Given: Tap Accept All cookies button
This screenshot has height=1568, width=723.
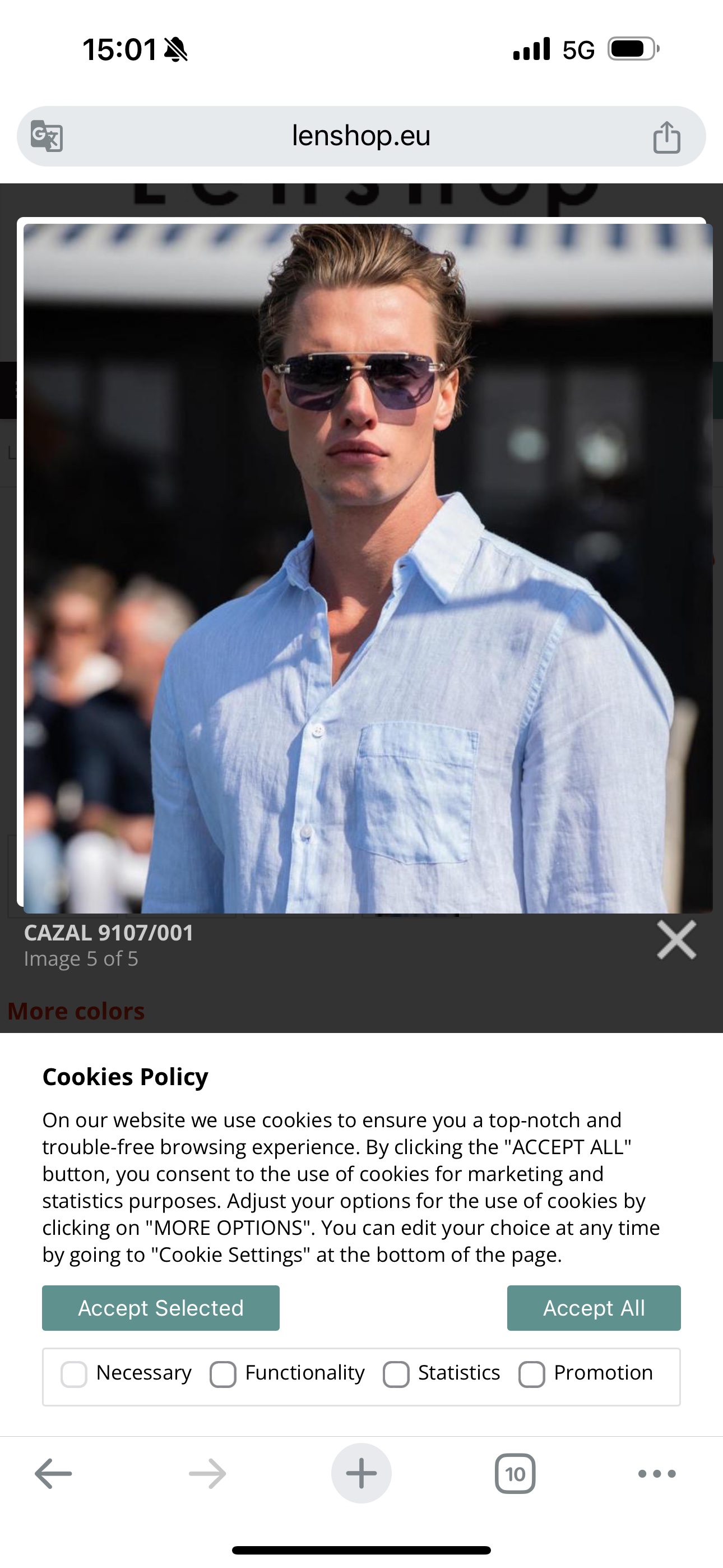Looking at the screenshot, I should click(x=594, y=1307).
